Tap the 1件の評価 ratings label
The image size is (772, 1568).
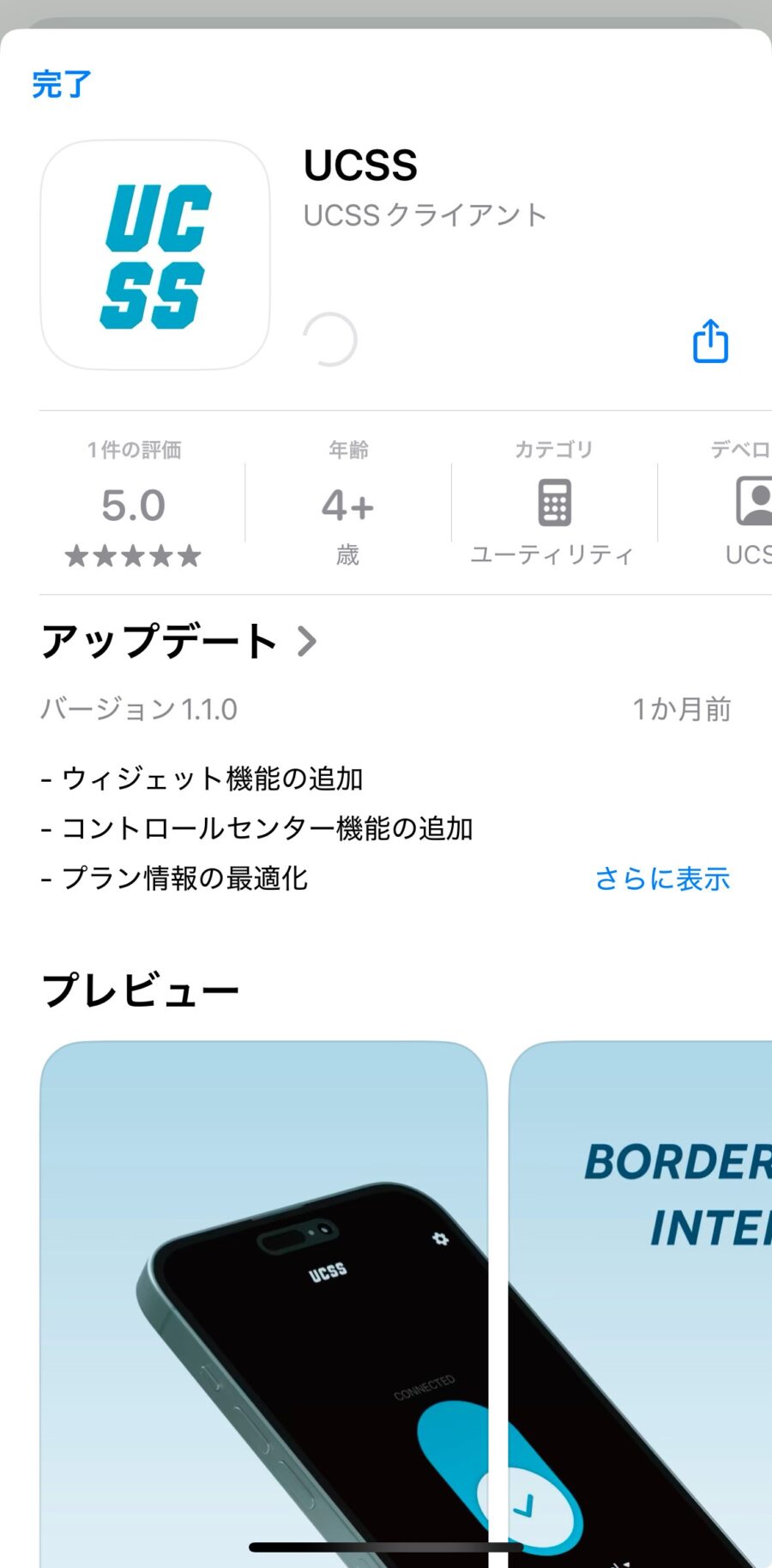coord(133,449)
